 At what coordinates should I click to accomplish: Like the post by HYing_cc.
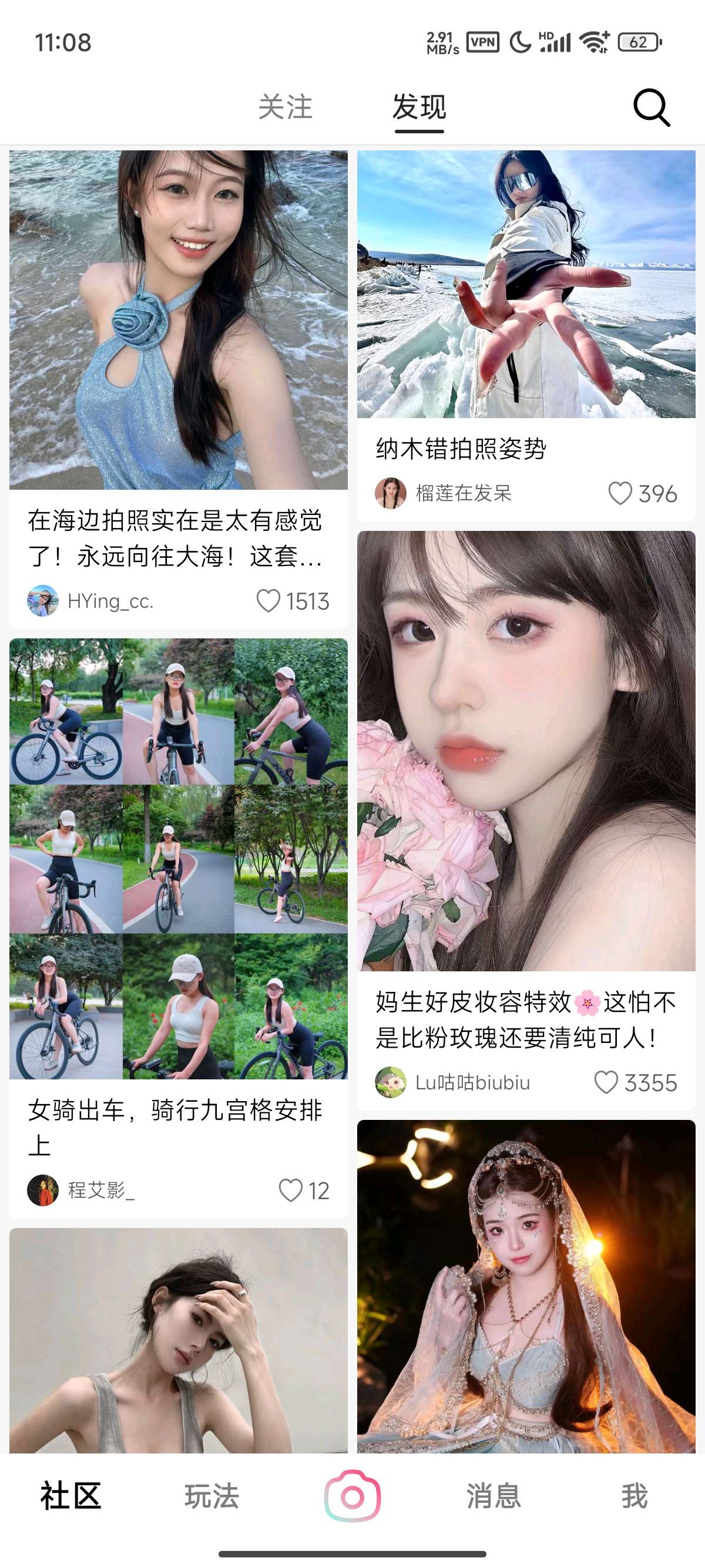(x=268, y=601)
